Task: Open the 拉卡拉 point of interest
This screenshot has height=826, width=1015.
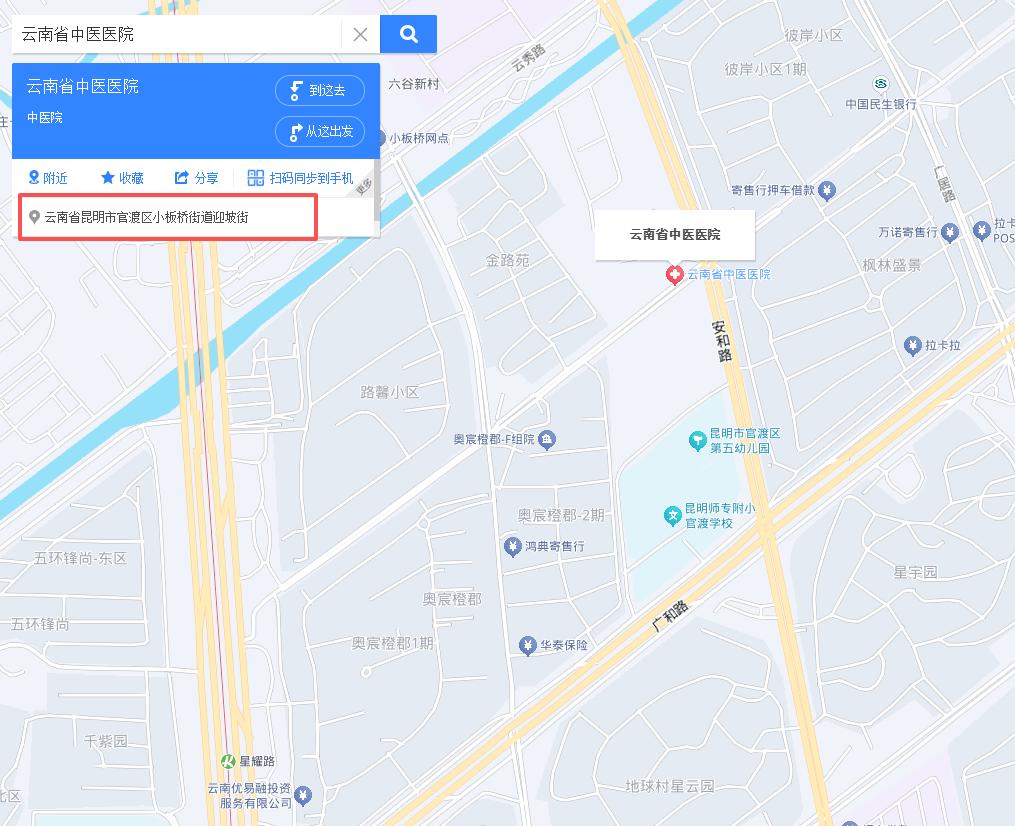Action: (x=912, y=346)
